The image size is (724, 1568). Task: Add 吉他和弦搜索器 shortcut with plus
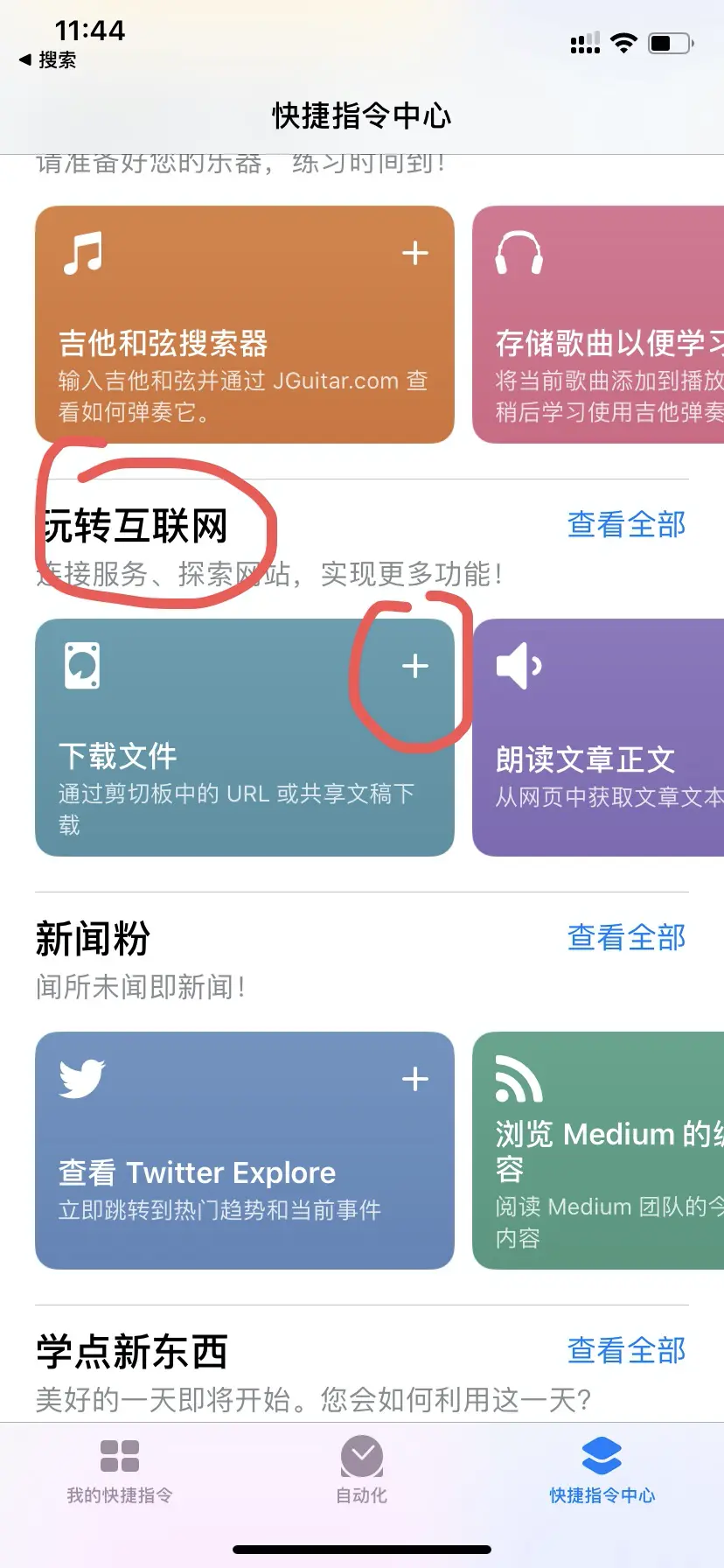(414, 254)
